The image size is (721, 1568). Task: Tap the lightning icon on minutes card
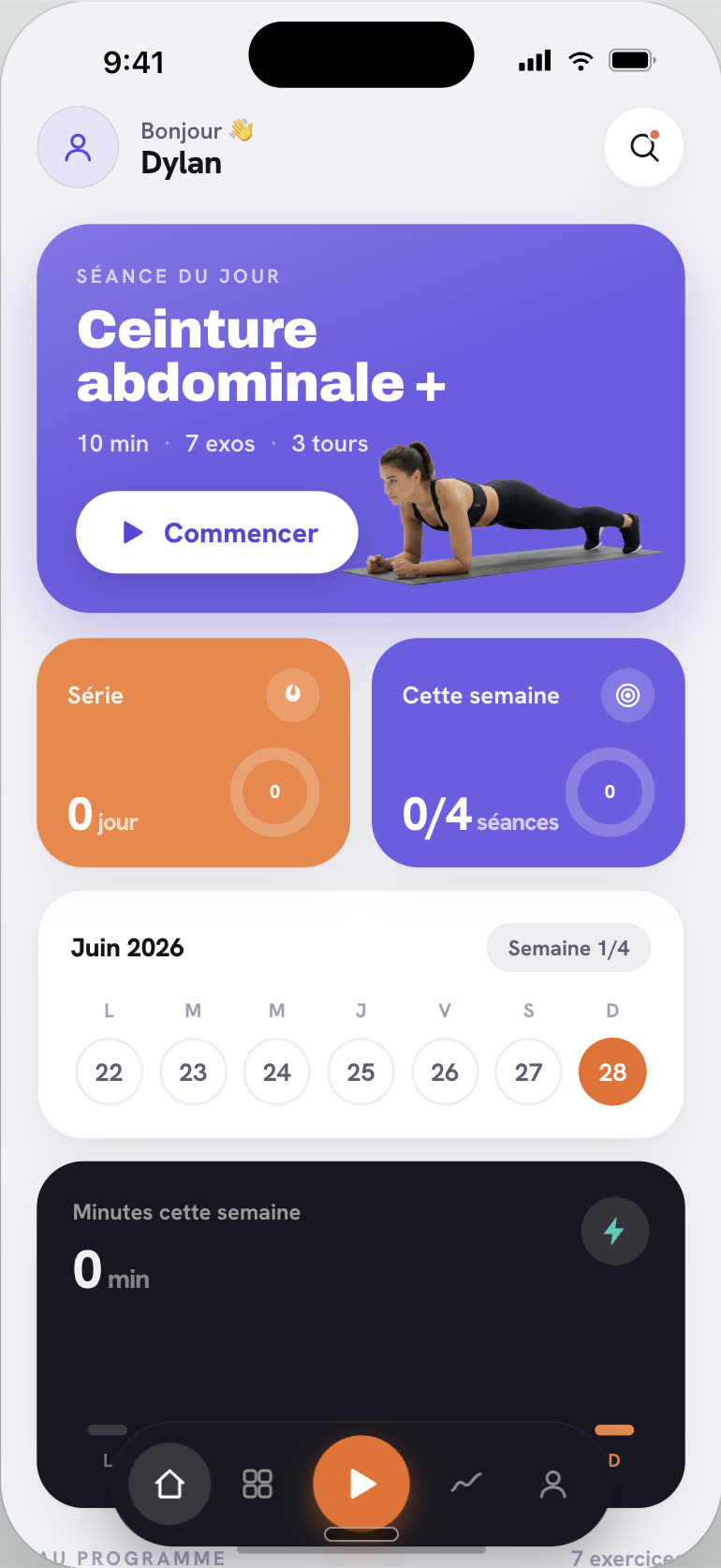tap(615, 1231)
